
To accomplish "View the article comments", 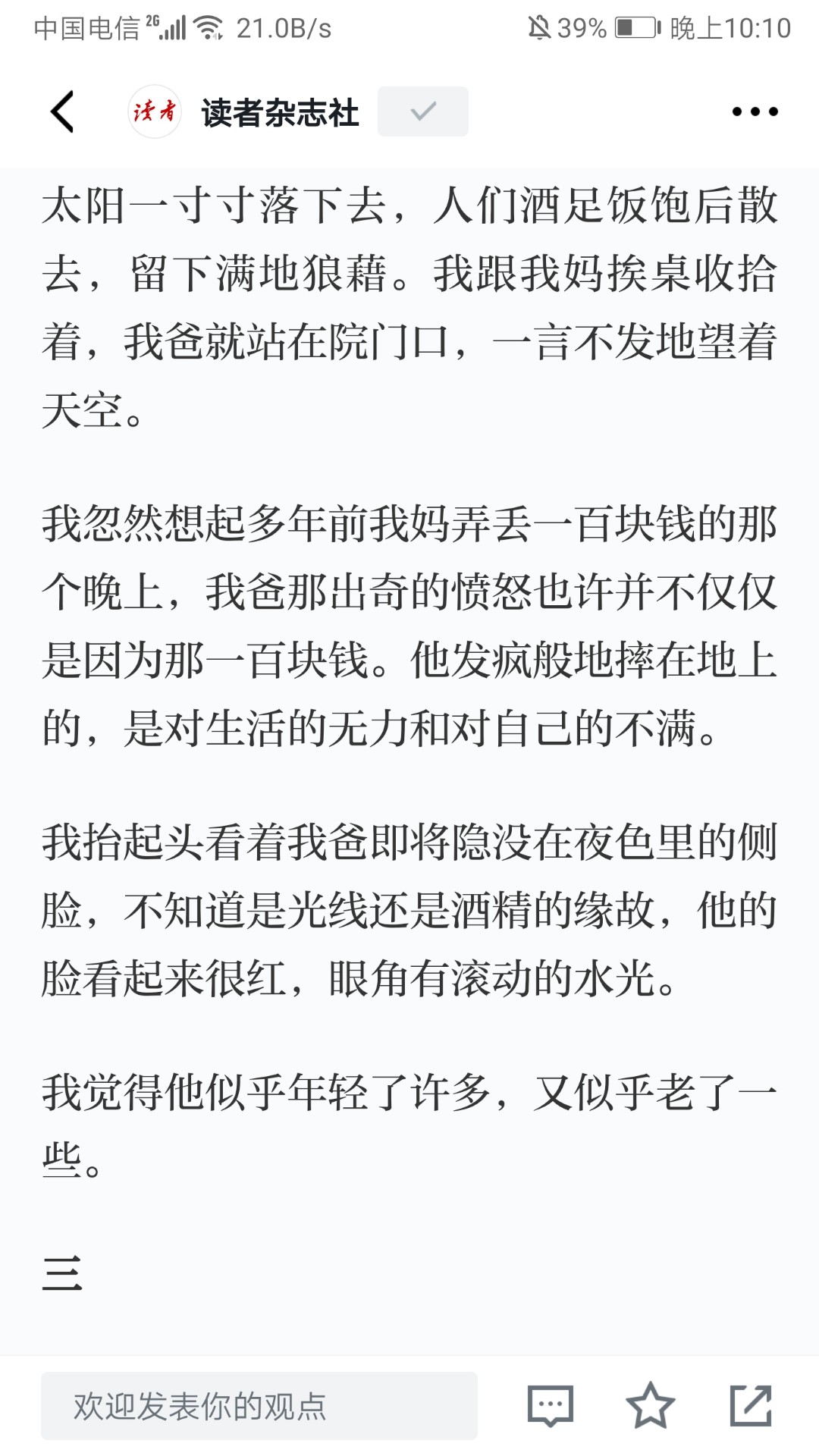I will 551,1405.
